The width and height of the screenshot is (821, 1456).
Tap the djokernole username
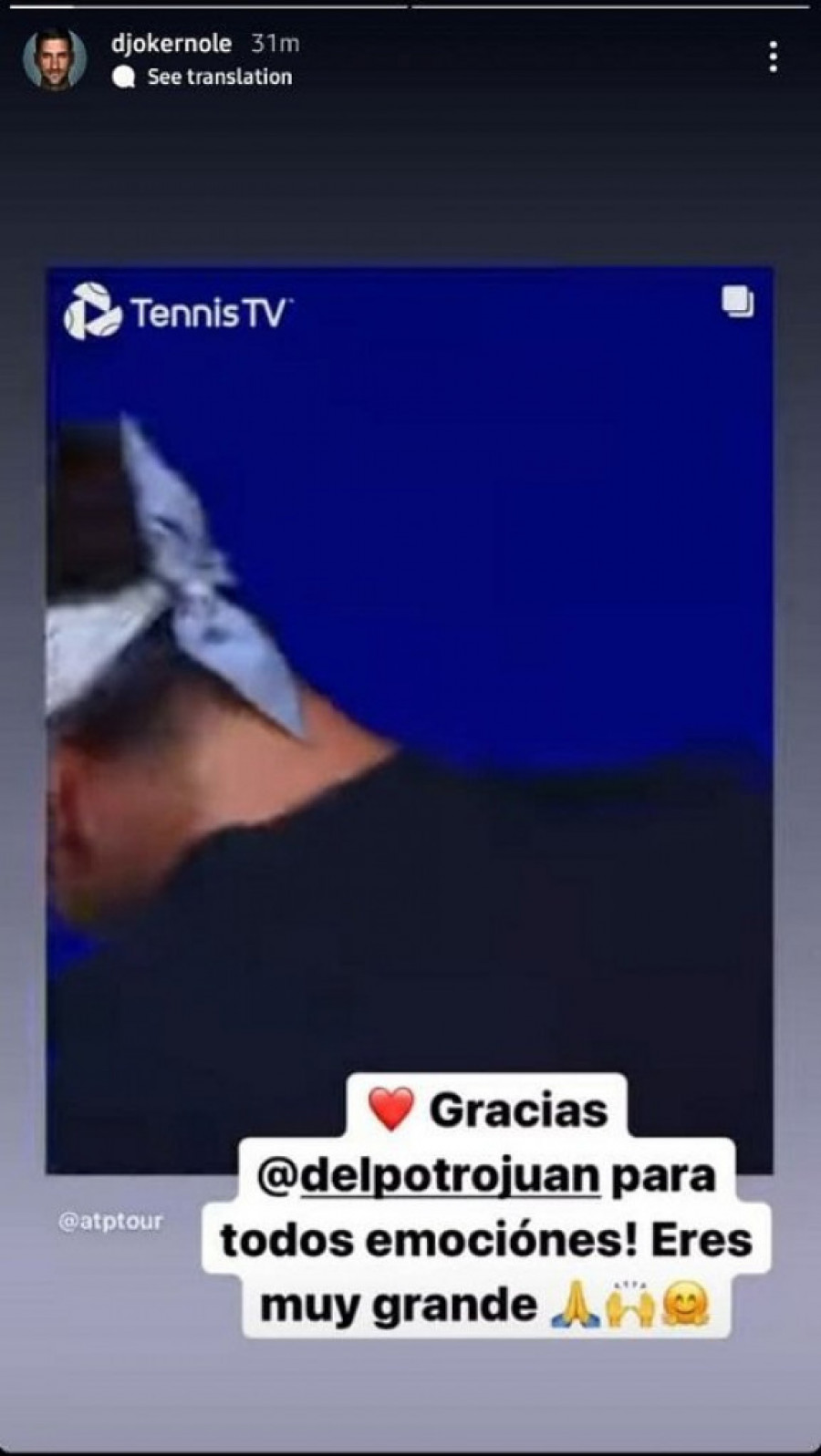click(x=171, y=43)
